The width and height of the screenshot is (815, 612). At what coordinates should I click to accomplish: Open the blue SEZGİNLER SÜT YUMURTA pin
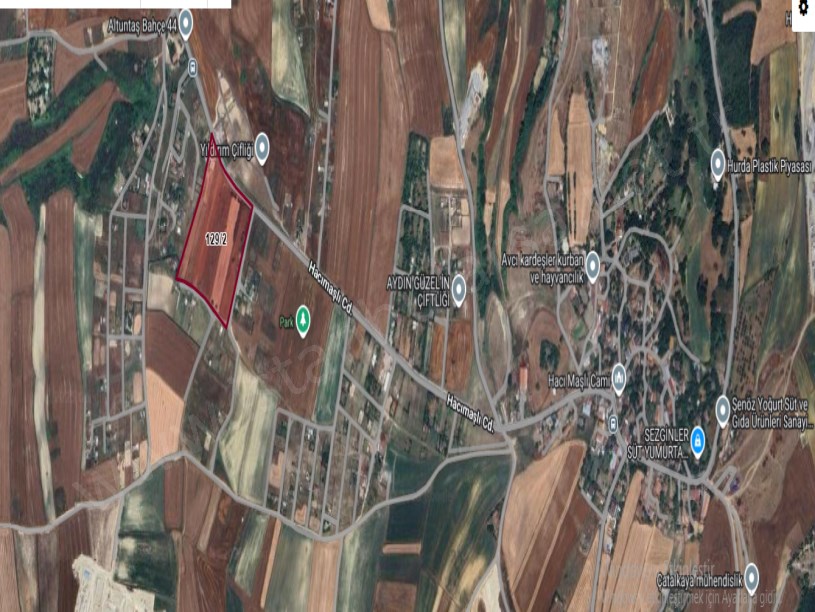tap(698, 438)
